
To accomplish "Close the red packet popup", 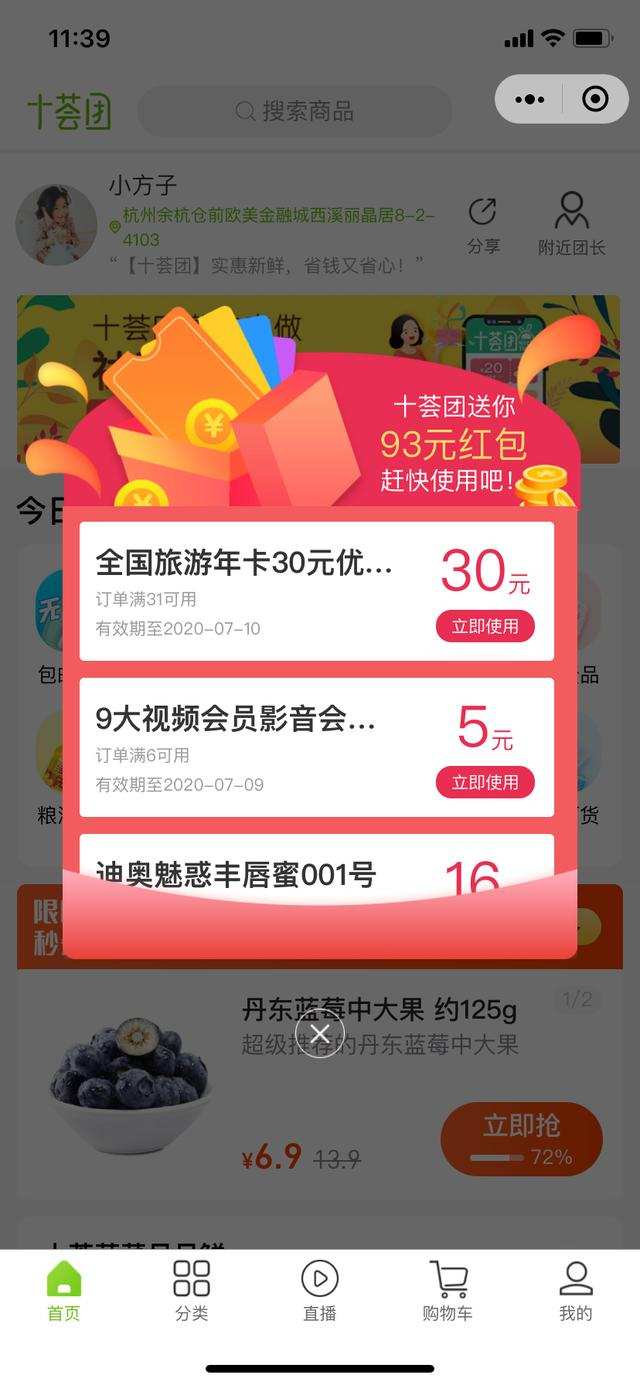I will tap(320, 1034).
